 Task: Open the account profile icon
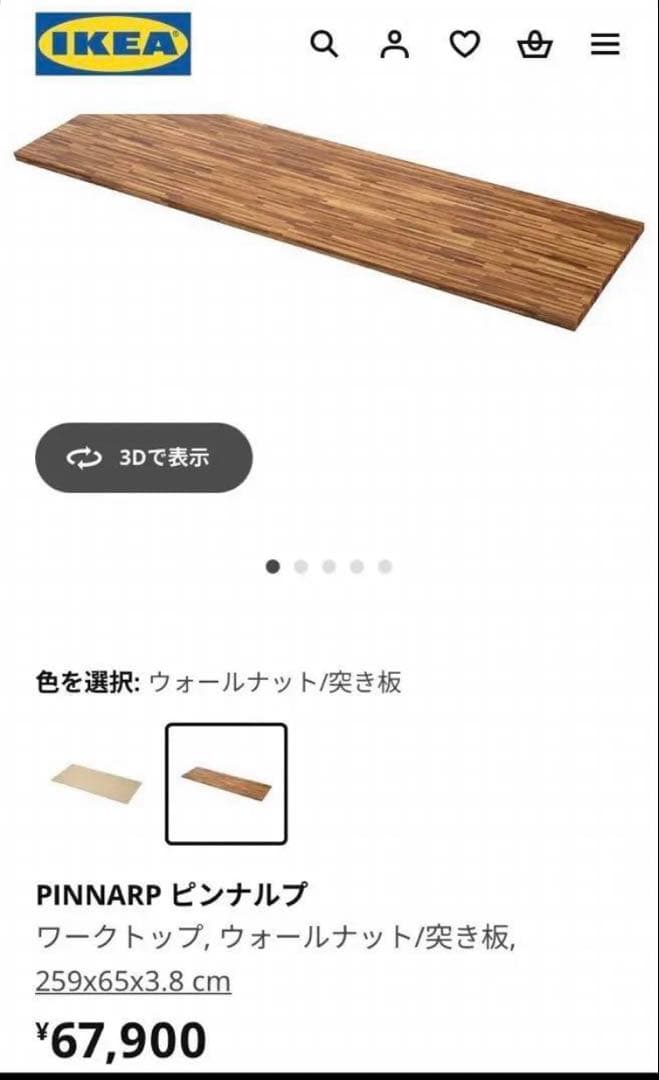[x=395, y=44]
